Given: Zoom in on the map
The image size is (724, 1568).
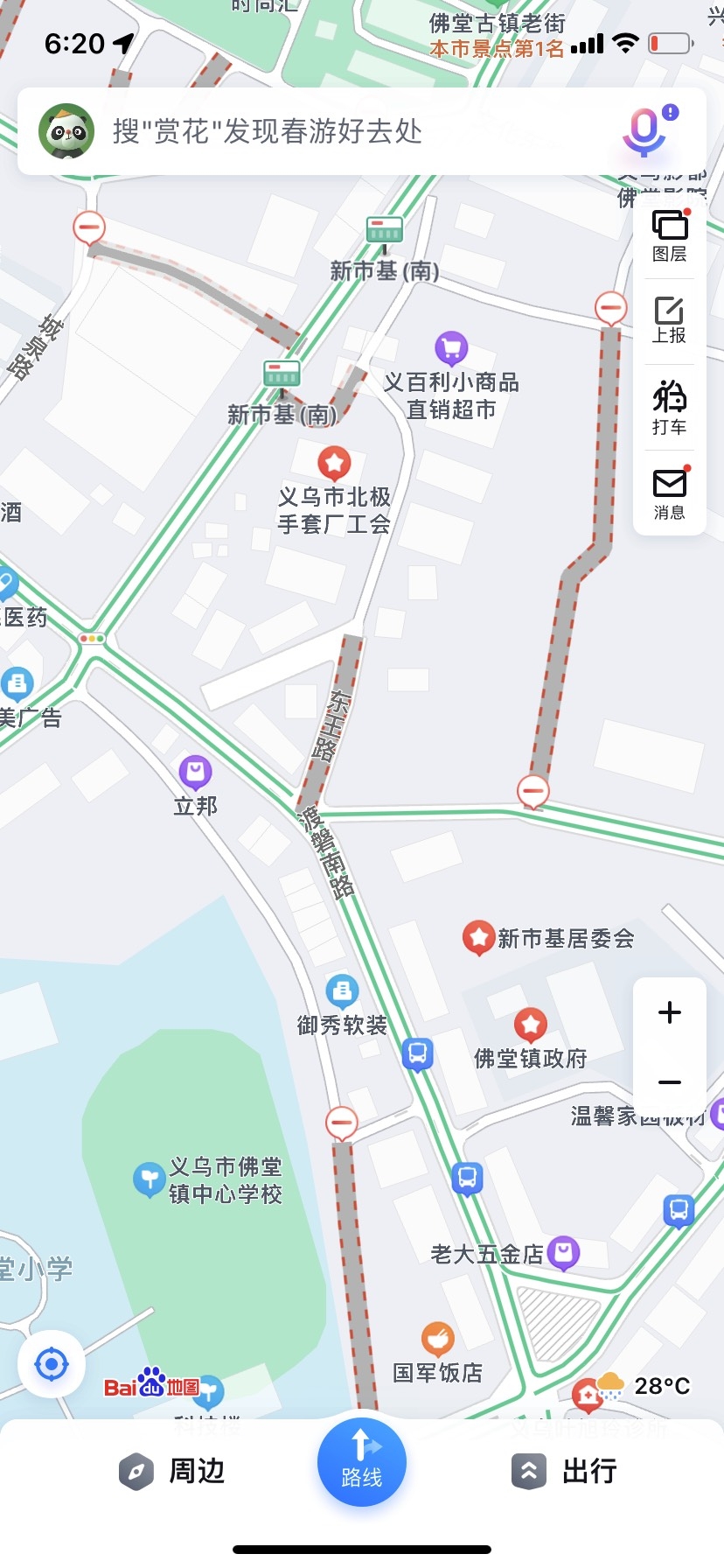Looking at the screenshot, I should [x=670, y=1012].
